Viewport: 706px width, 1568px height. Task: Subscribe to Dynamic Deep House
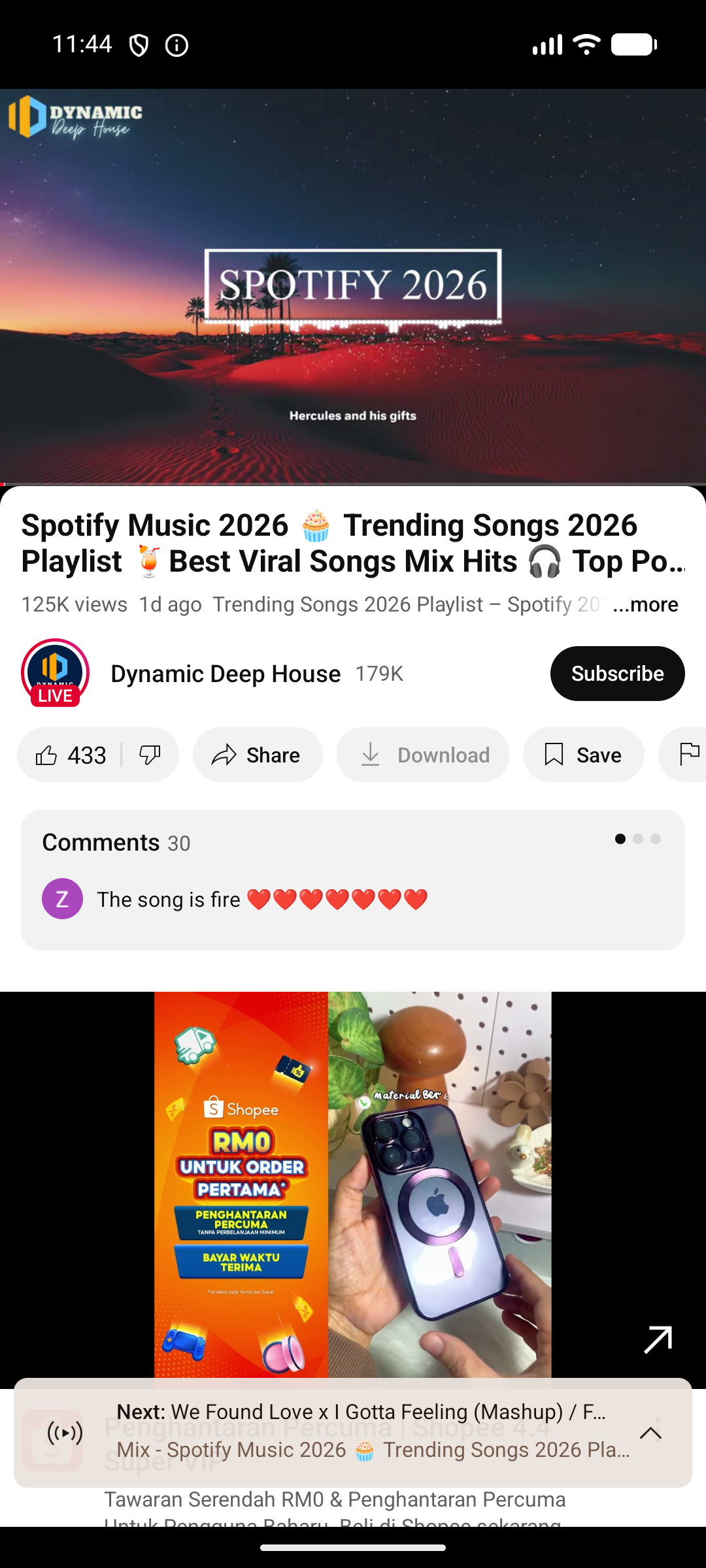(x=617, y=674)
